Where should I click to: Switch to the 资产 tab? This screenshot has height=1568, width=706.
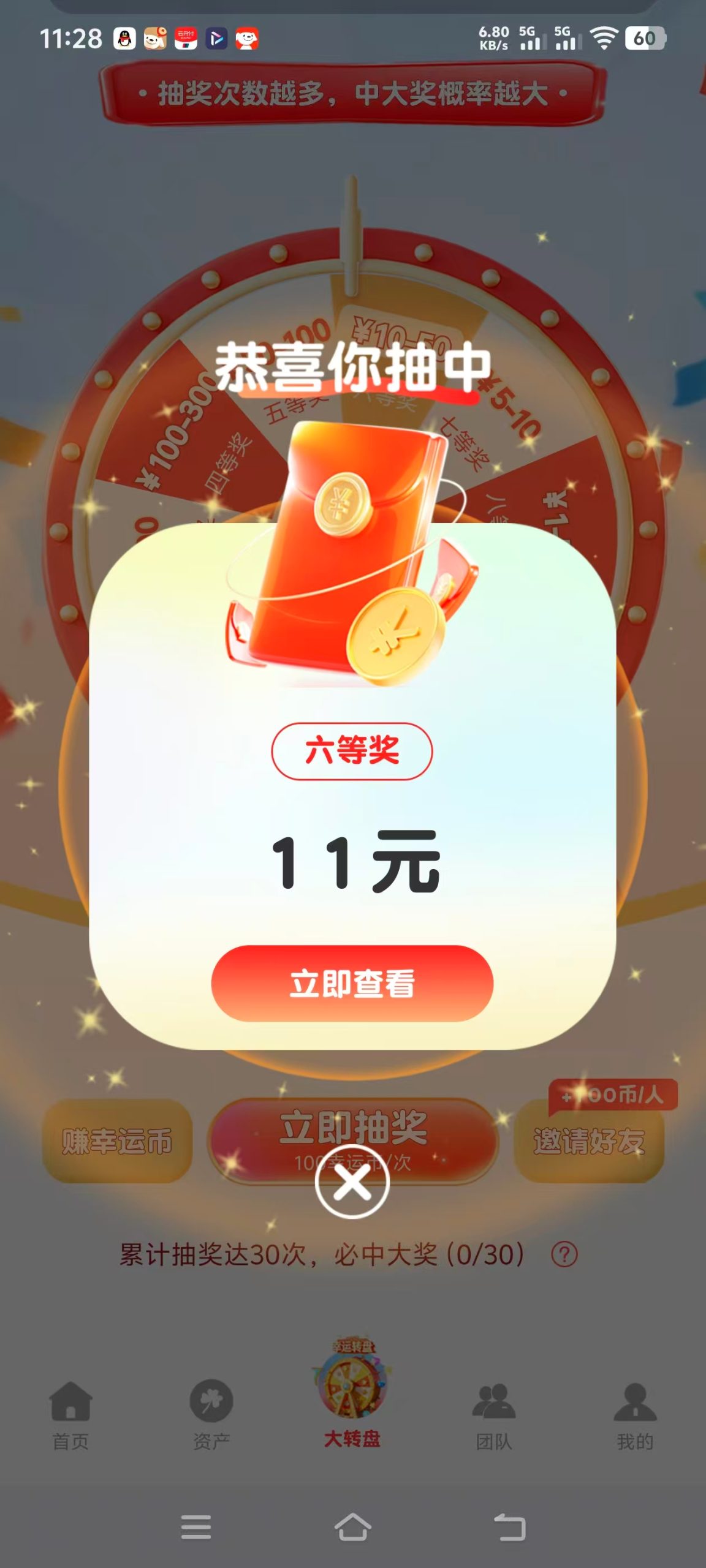[x=211, y=1415]
